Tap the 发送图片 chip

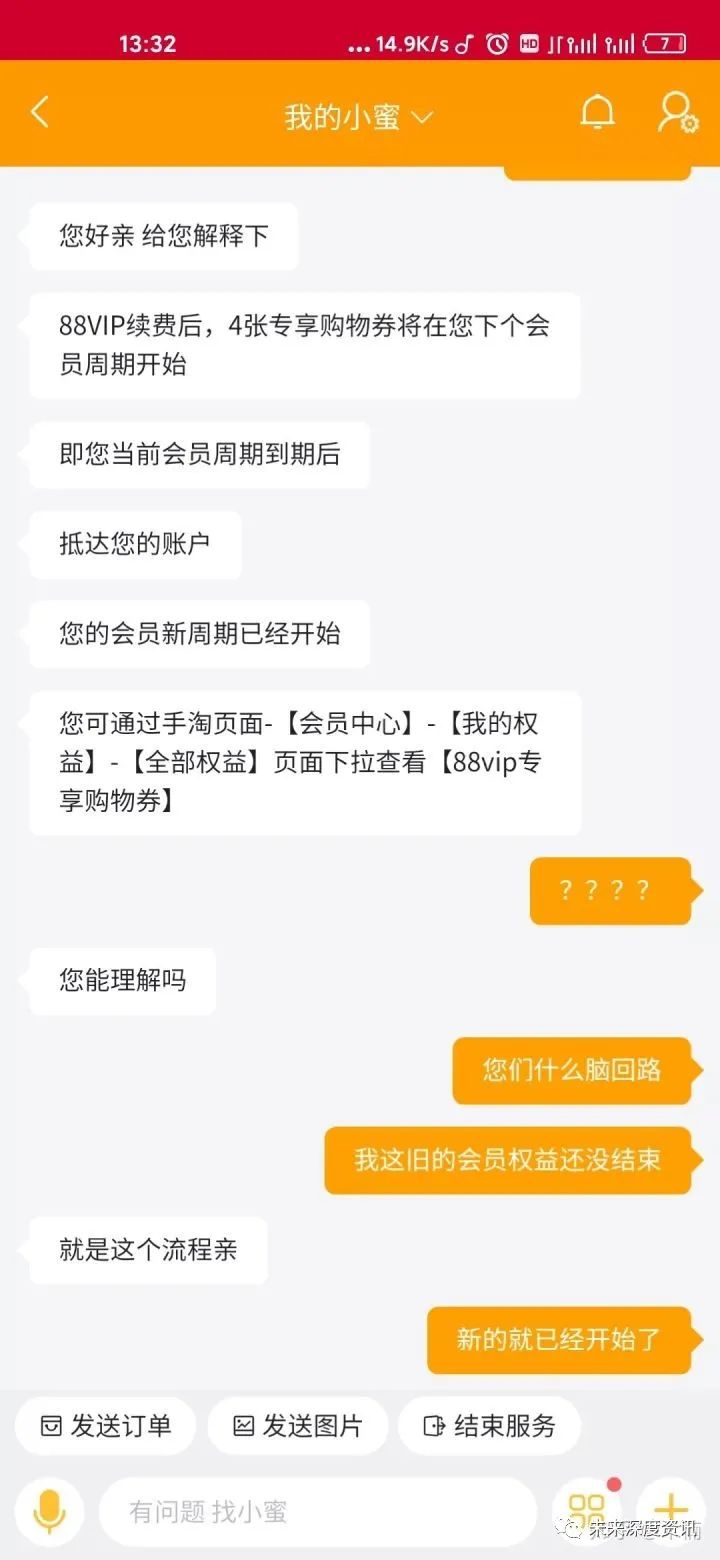pos(297,1425)
